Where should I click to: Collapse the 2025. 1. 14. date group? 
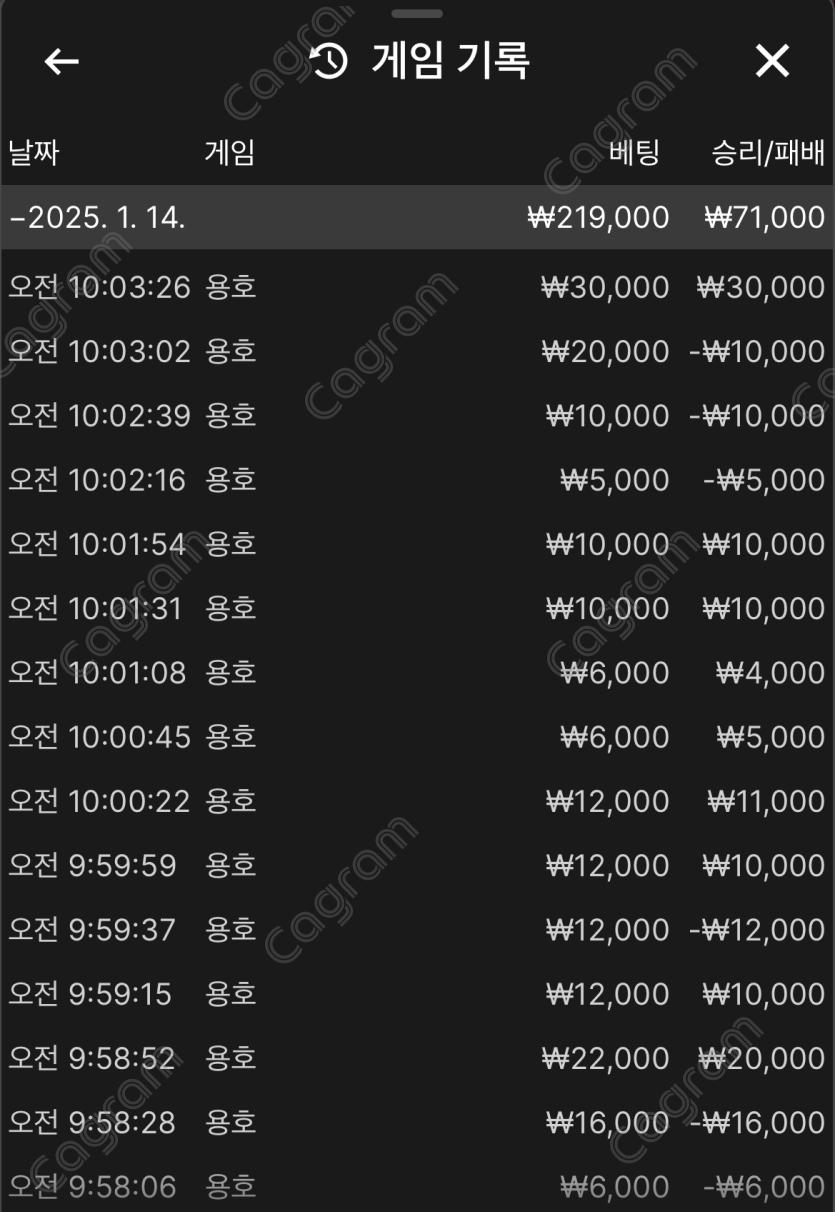point(97,217)
